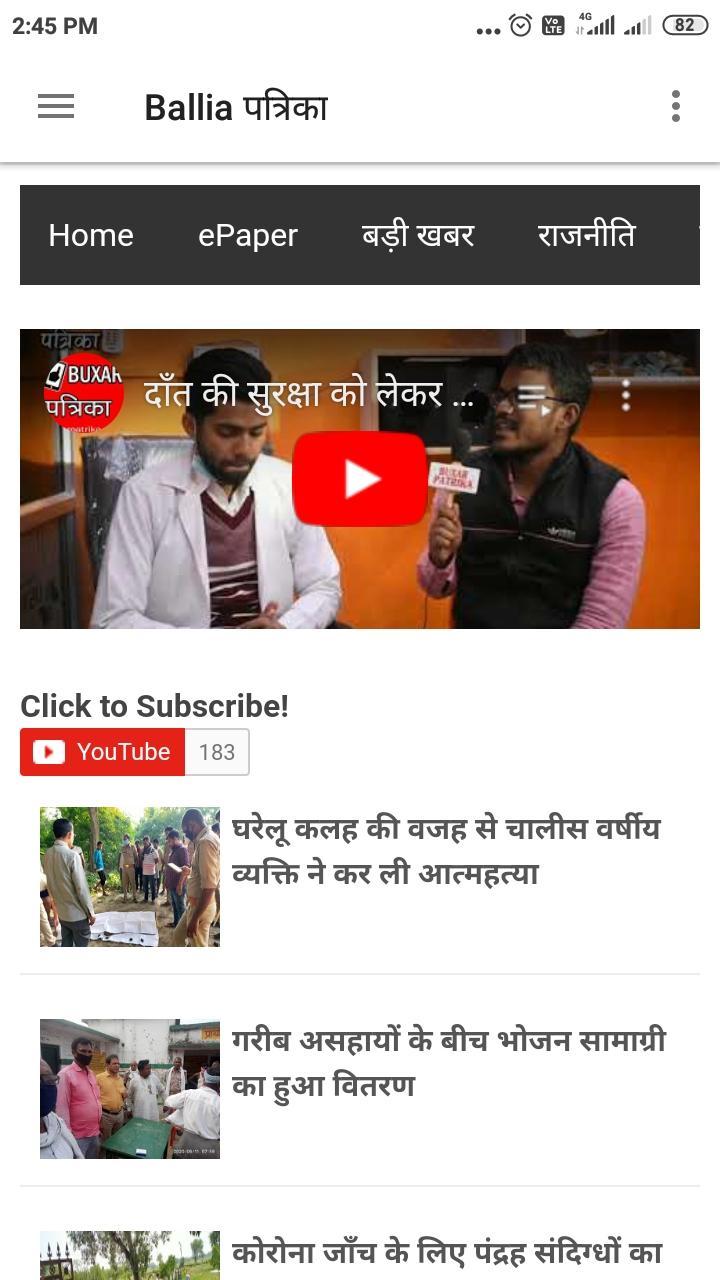The width and height of the screenshot is (720, 1280).
Task: Play the embedded YouTube video
Action: pos(360,479)
